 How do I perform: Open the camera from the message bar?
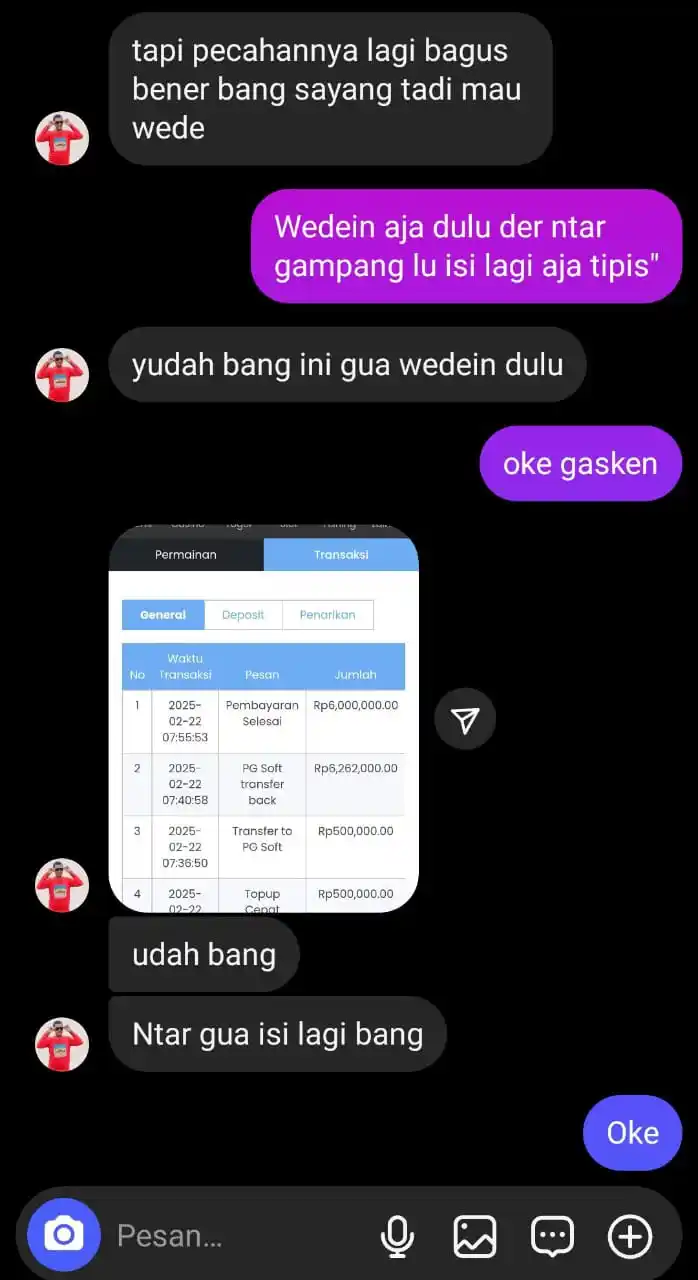point(63,1235)
